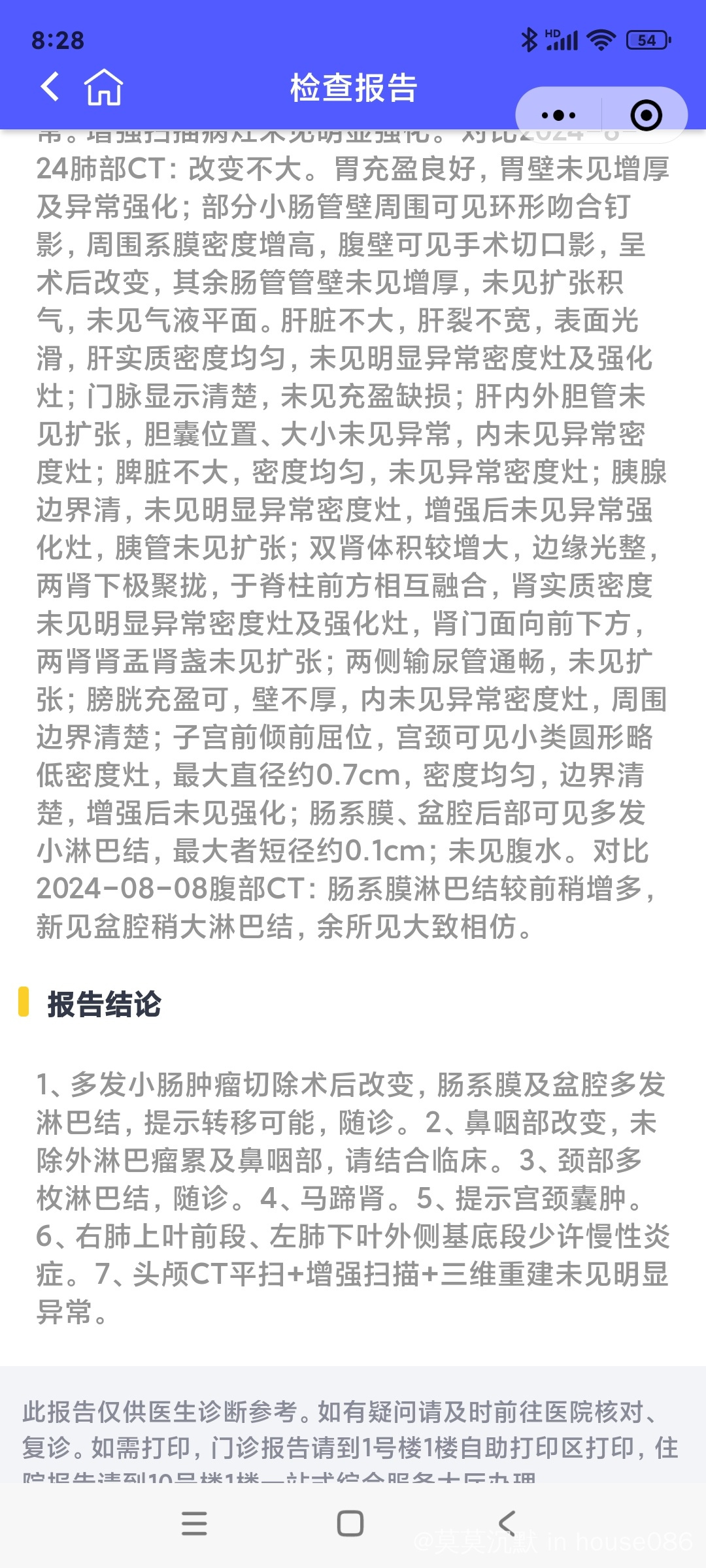Image resolution: width=706 pixels, height=1568 pixels.
Task: Go back from the 检查报告 page
Action: [x=50, y=87]
